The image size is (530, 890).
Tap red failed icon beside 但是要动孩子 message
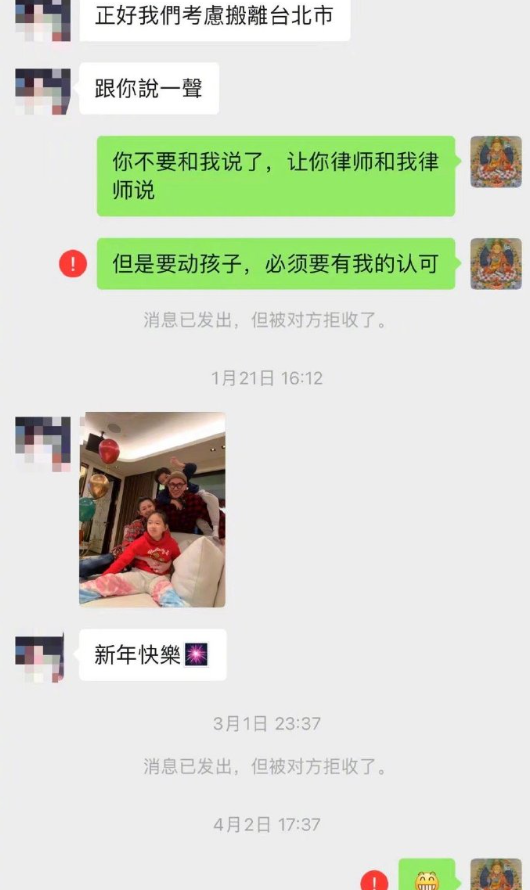coord(73,264)
